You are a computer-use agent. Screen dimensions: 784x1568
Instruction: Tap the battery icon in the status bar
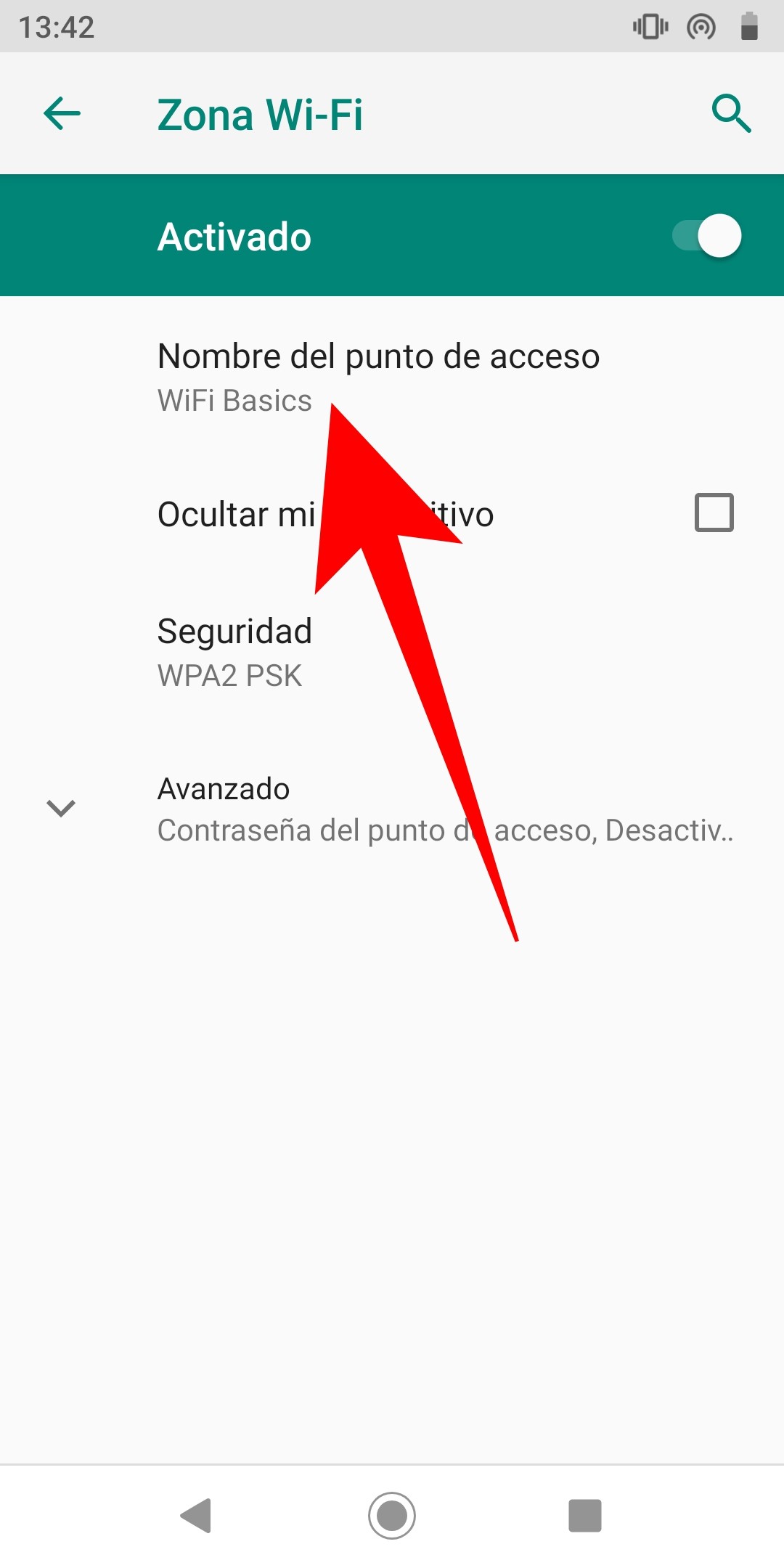point(749,27)
